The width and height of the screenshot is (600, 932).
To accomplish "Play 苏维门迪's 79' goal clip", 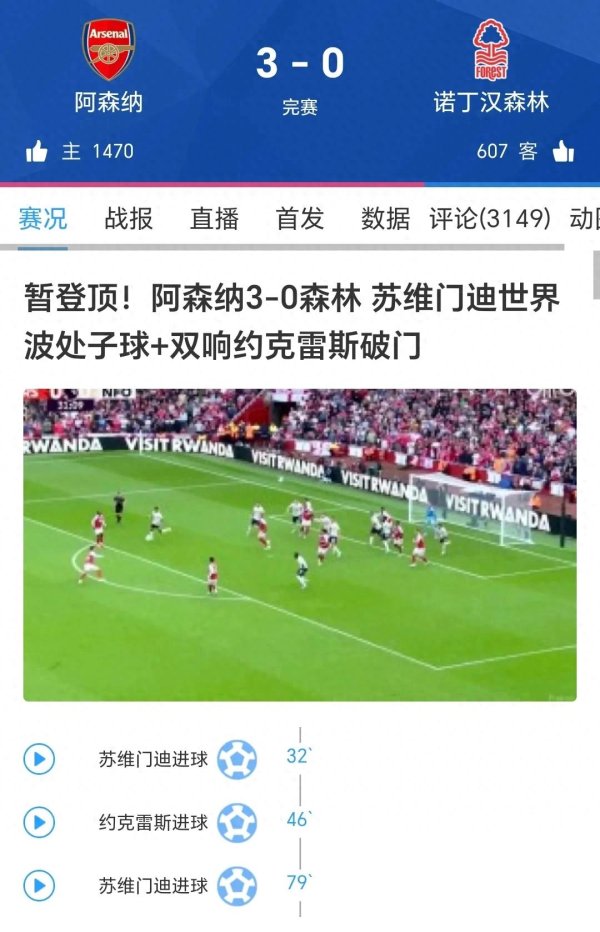I will point(39,885).
